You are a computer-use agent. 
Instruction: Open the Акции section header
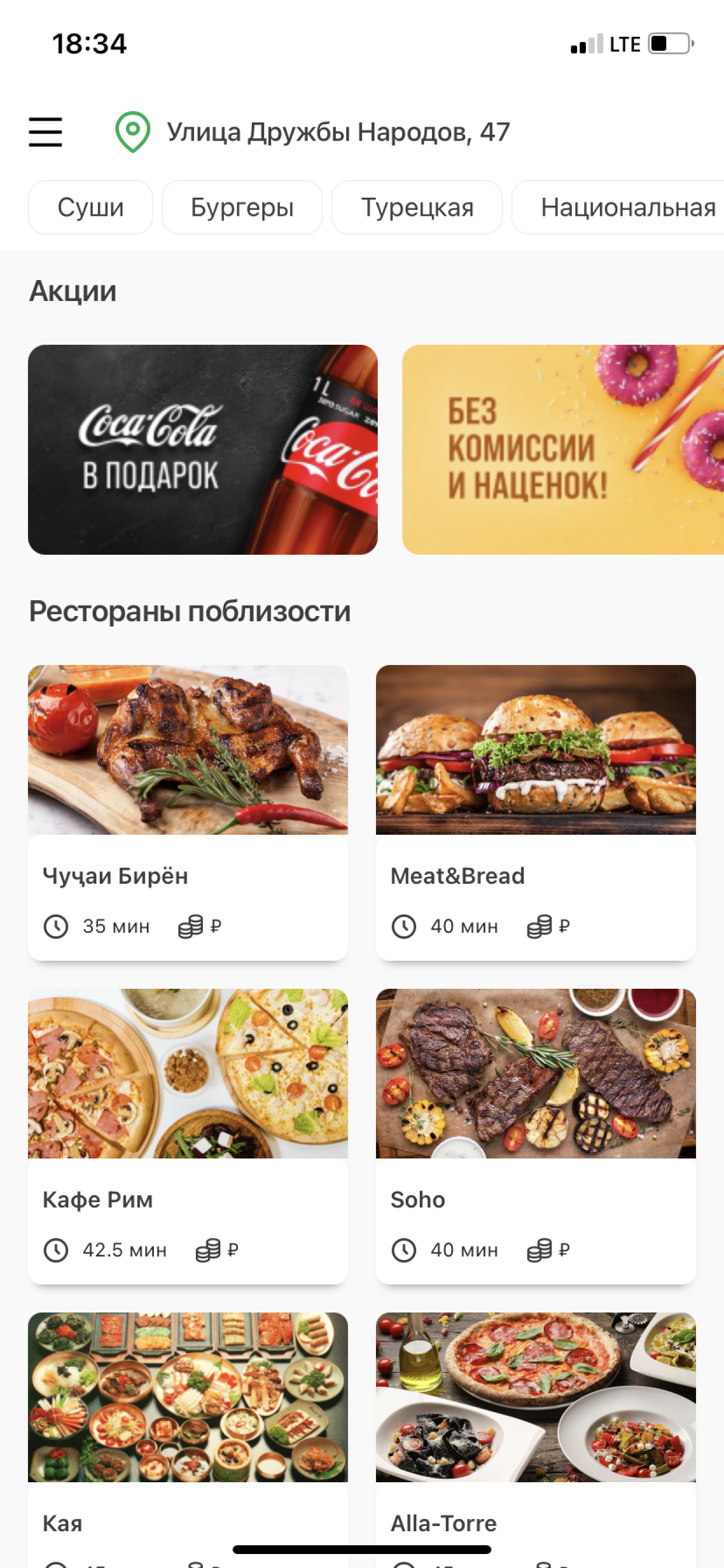coord(72,291)
